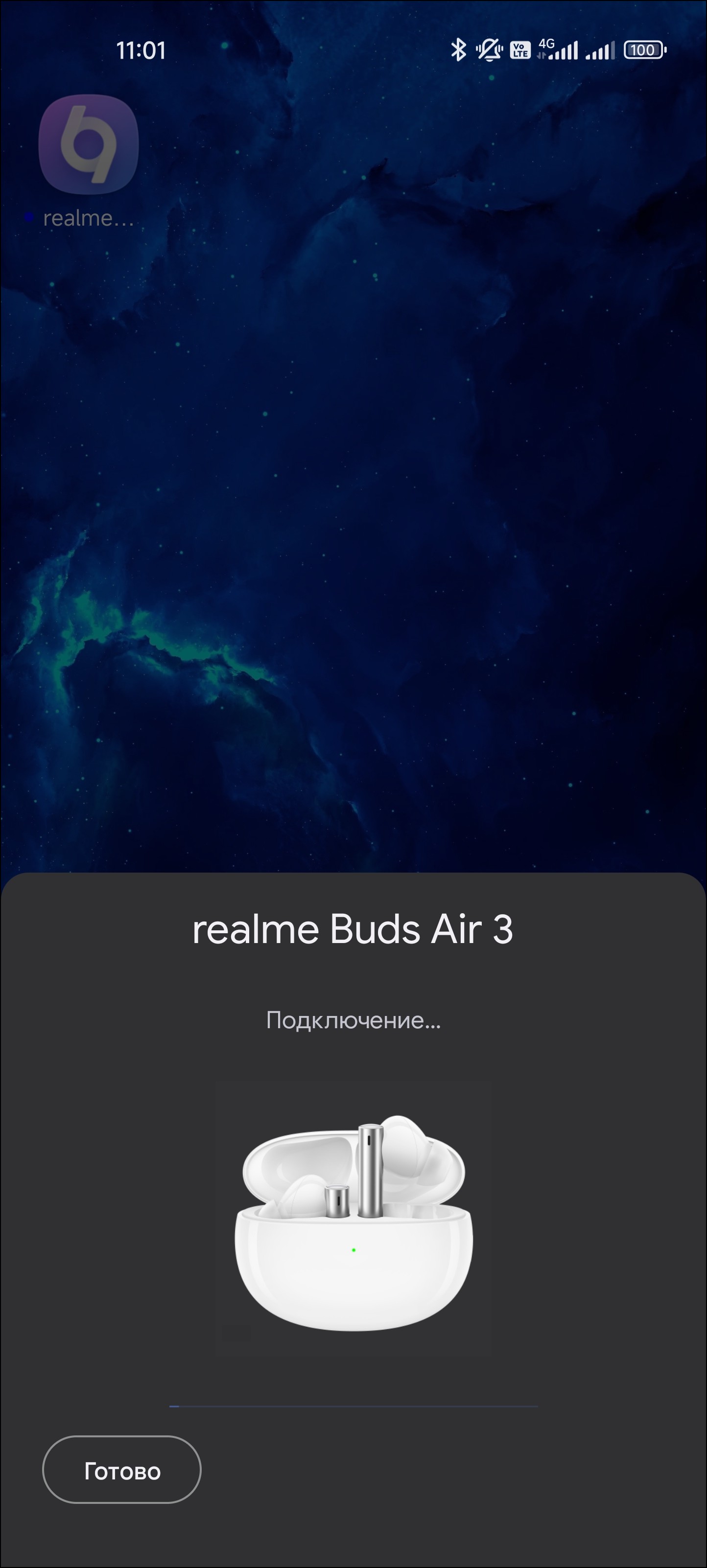Tap the Готово button
This screenshot has height=1568, width=707.
(x=121, y=1471)
